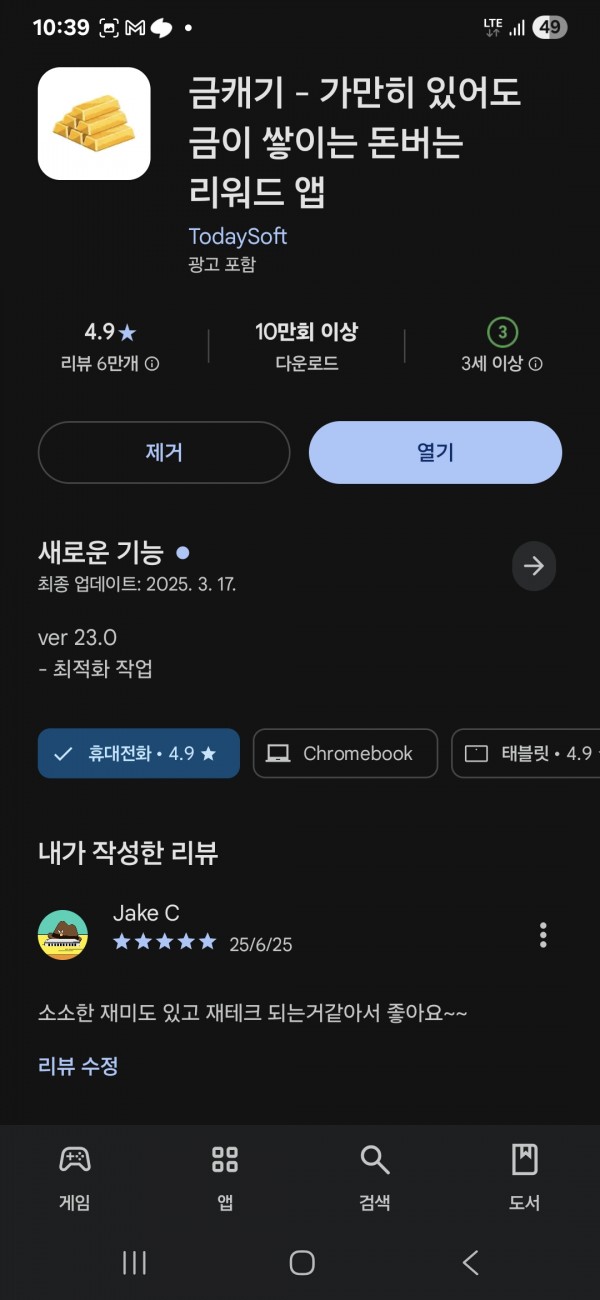Tap 리뷰 수정 to edit your review
Image resolution: width=600 pixels, height=1300 pixels.
(x=78, y=1066)
